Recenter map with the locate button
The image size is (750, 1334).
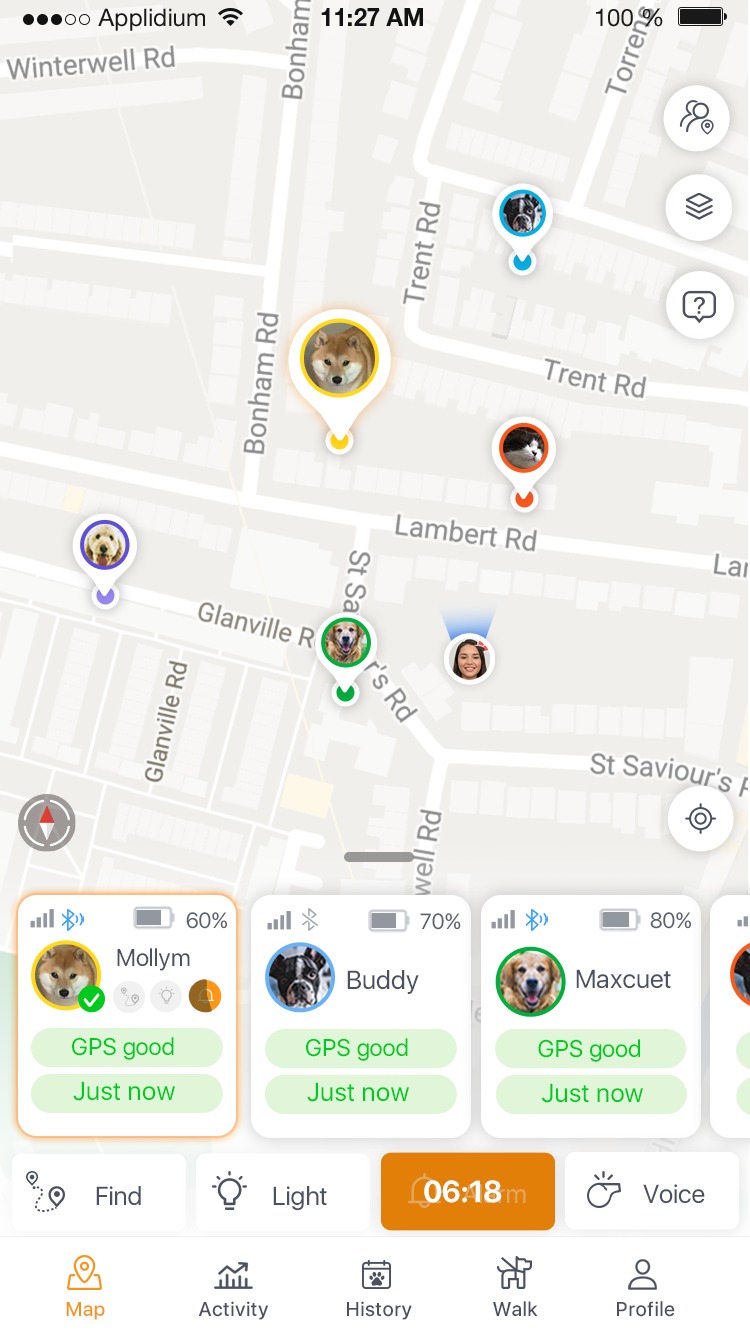(700, 819)
